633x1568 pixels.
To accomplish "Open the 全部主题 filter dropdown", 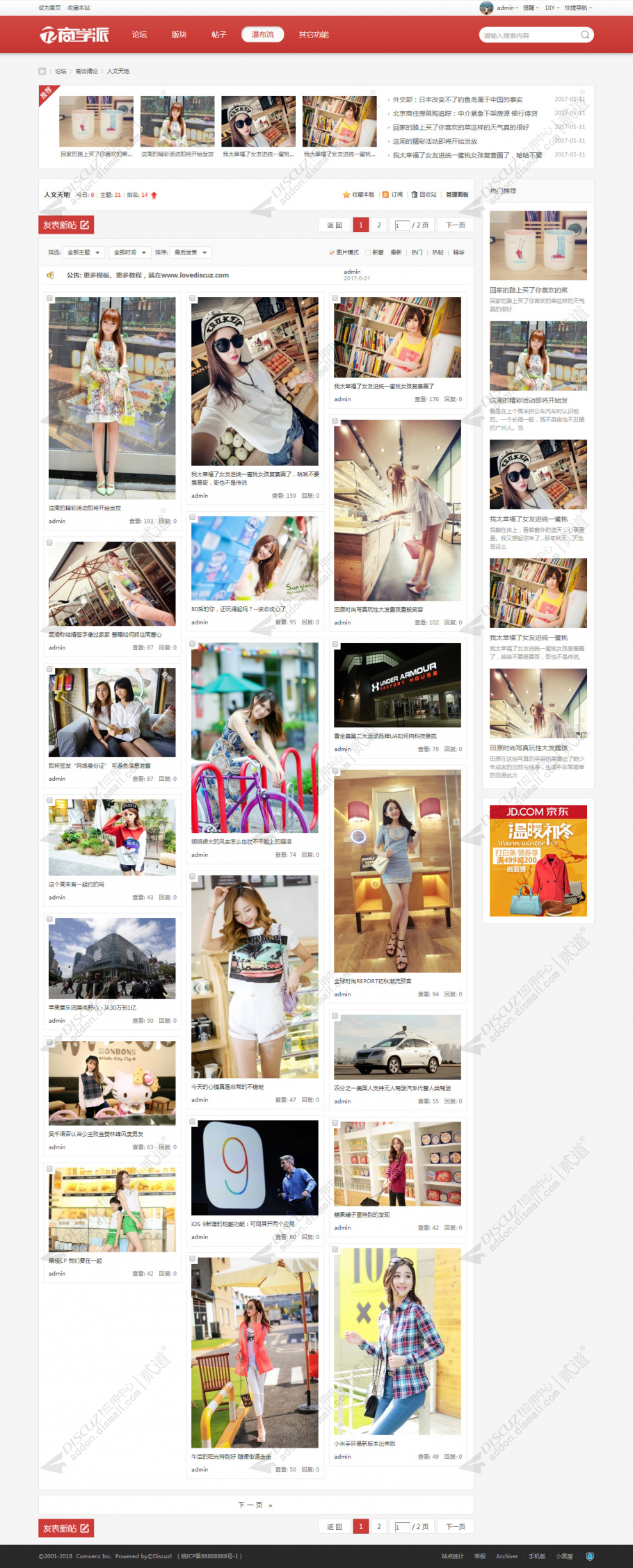I will [83, 252].
